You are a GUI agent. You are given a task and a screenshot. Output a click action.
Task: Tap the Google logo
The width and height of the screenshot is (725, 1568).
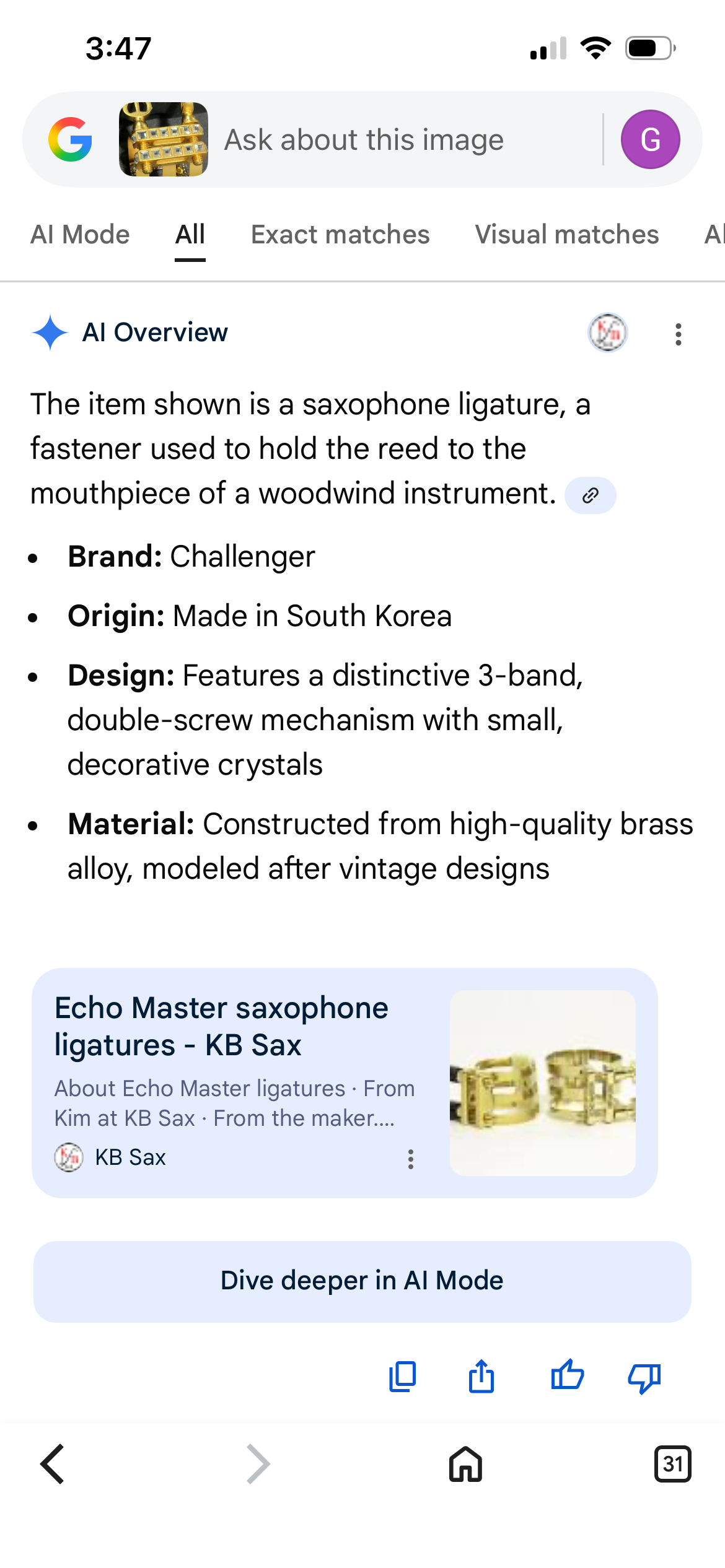tap(71, 140)
